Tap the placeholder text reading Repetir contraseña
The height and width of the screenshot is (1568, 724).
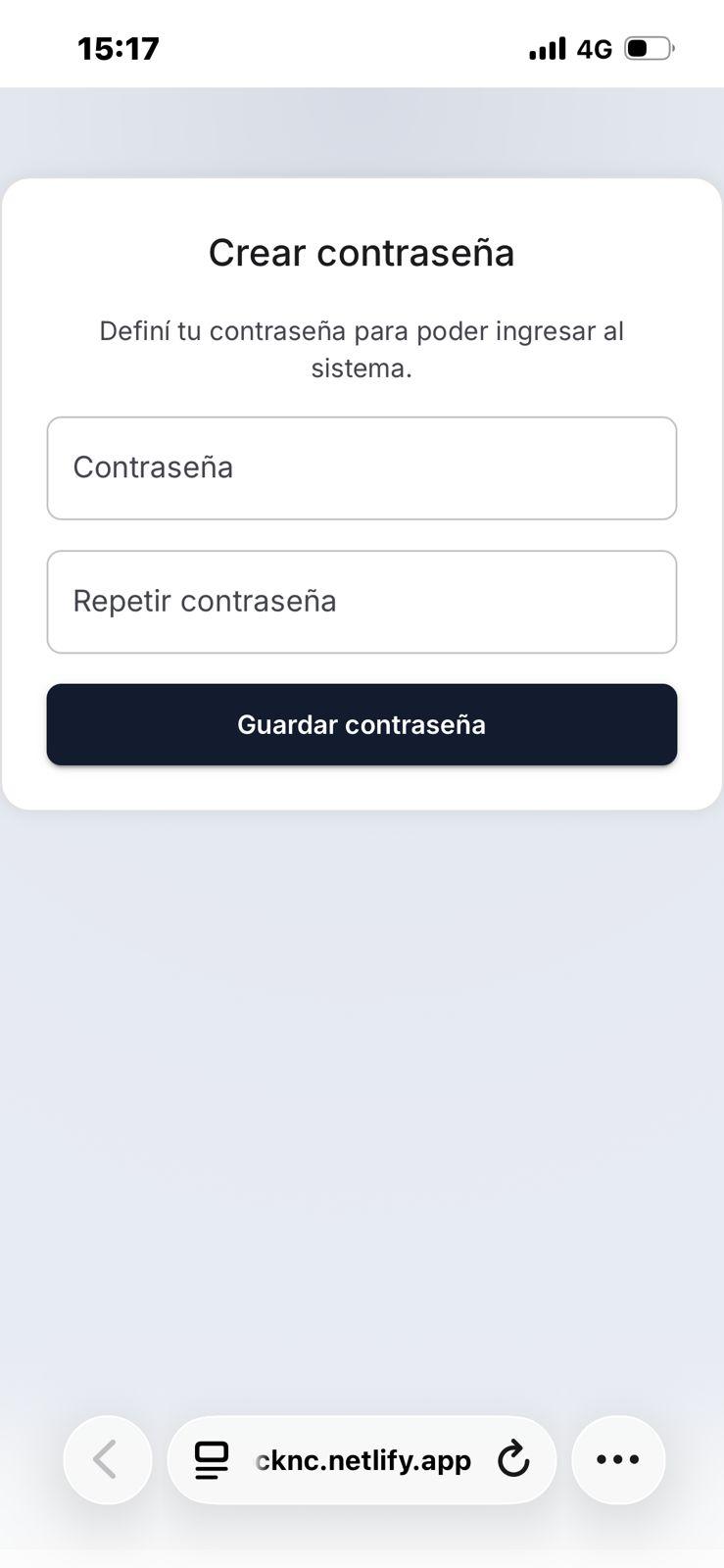pyautogui.click(x=205, y=601)
